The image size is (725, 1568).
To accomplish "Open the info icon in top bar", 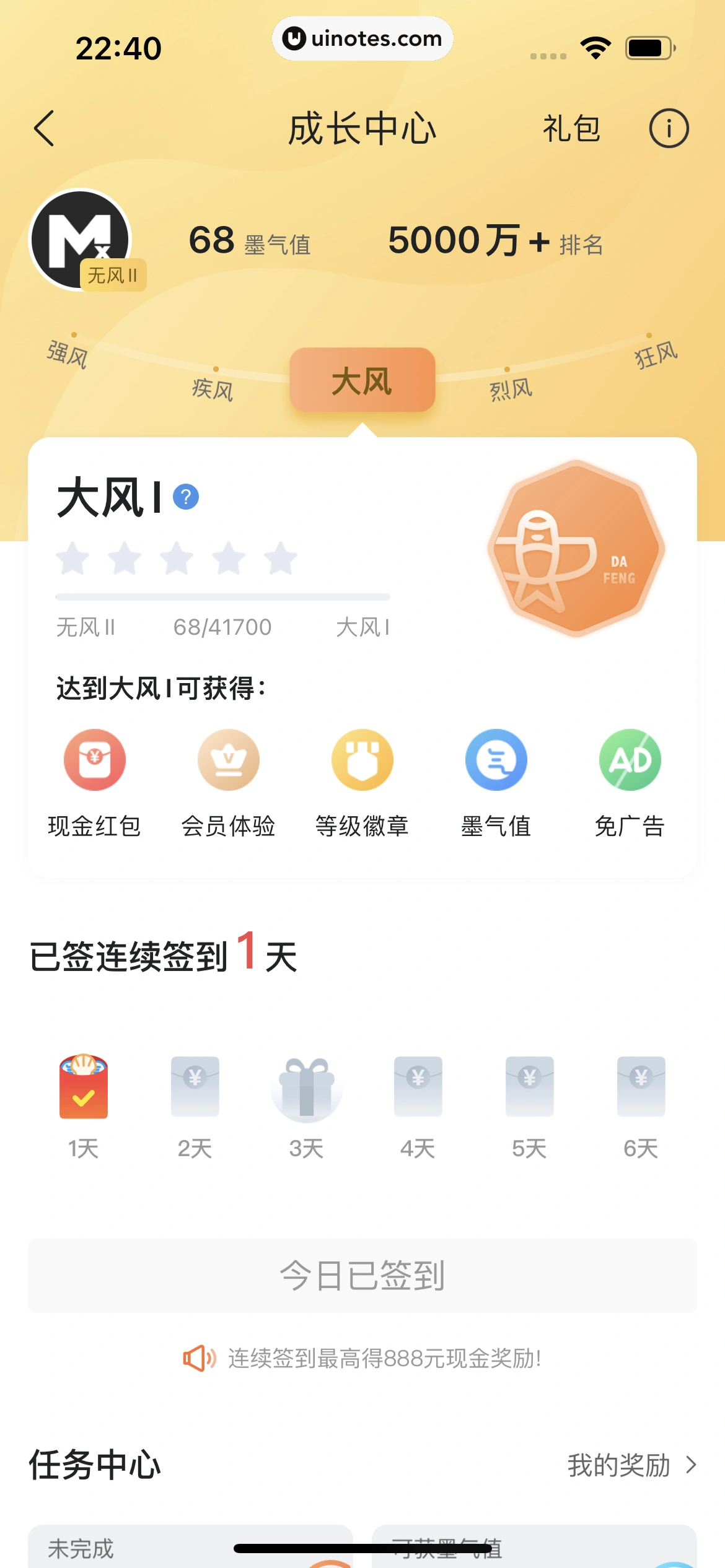I will pyautogui.click(x=670, y=129).
